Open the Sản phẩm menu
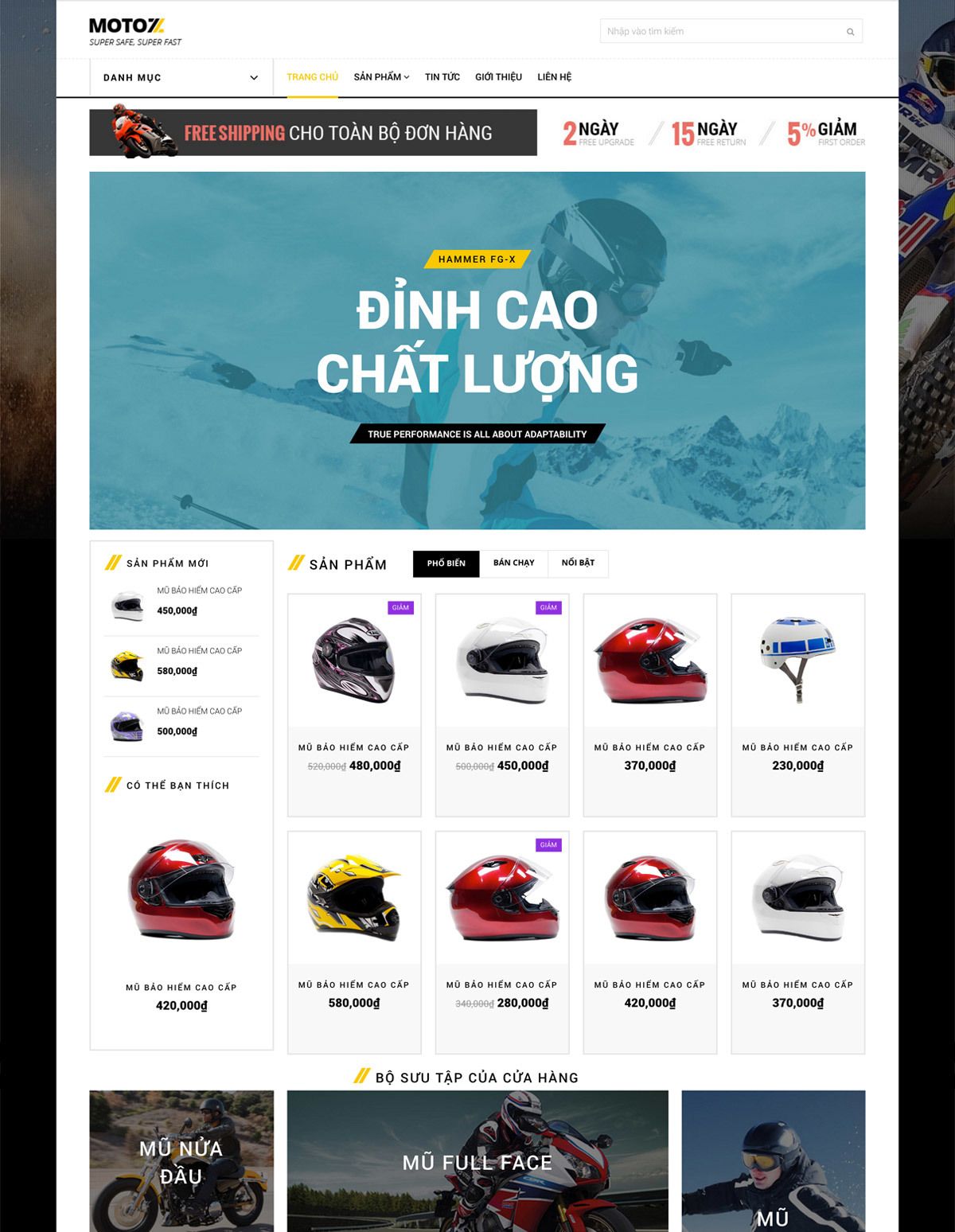 [381, 77]
